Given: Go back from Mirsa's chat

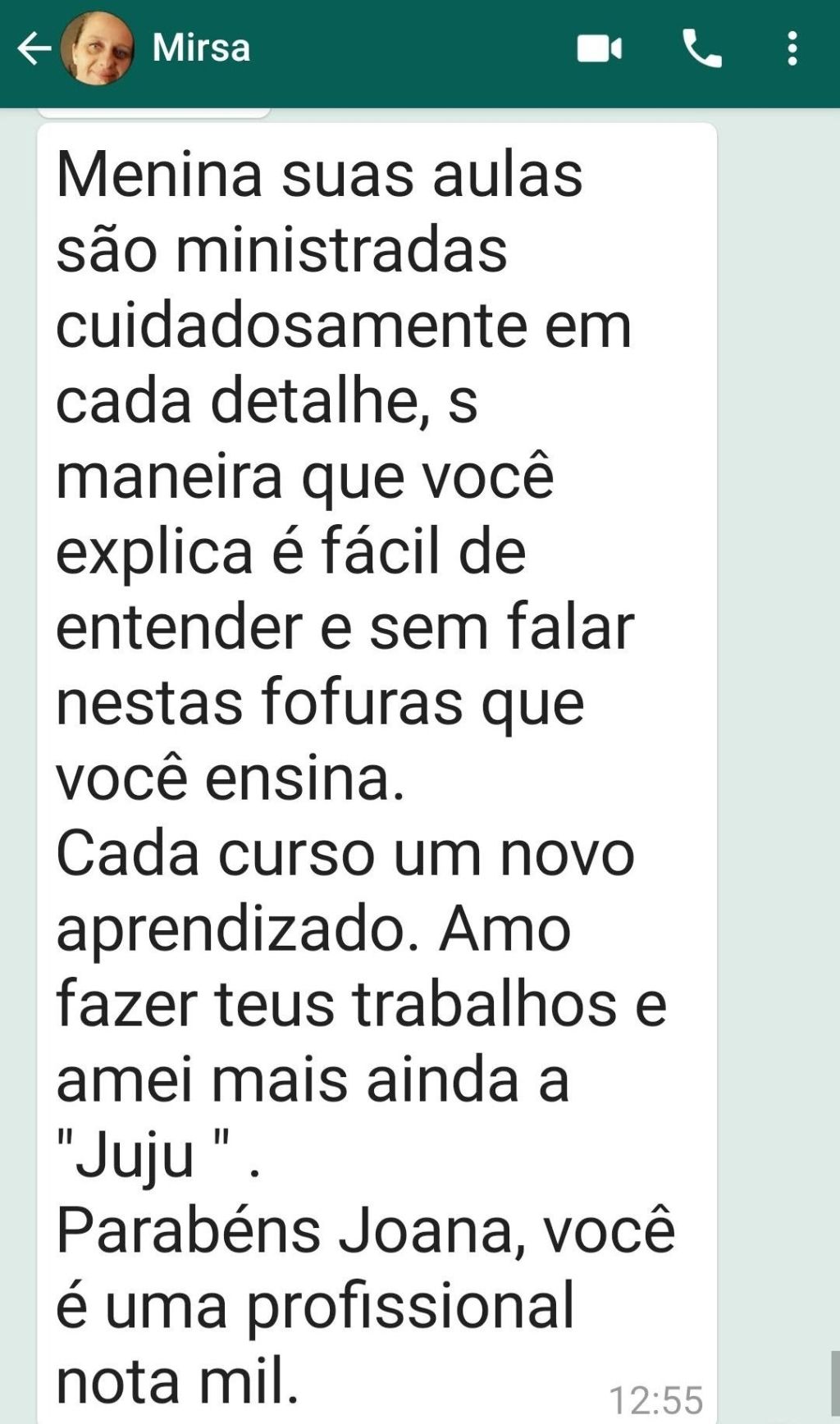Looking at the screenshot, I should coord(34,48).
